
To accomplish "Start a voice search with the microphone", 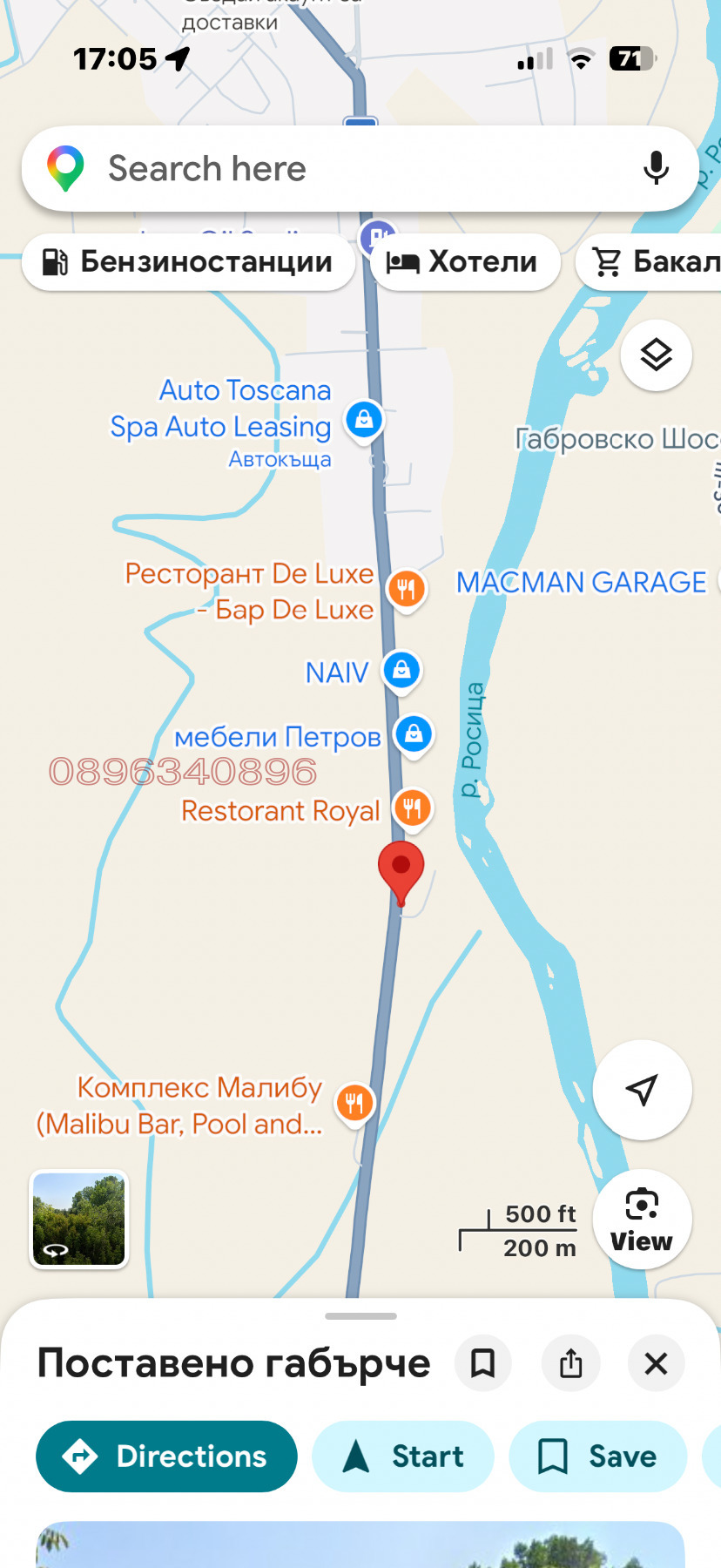I will (x=656, y=168).
